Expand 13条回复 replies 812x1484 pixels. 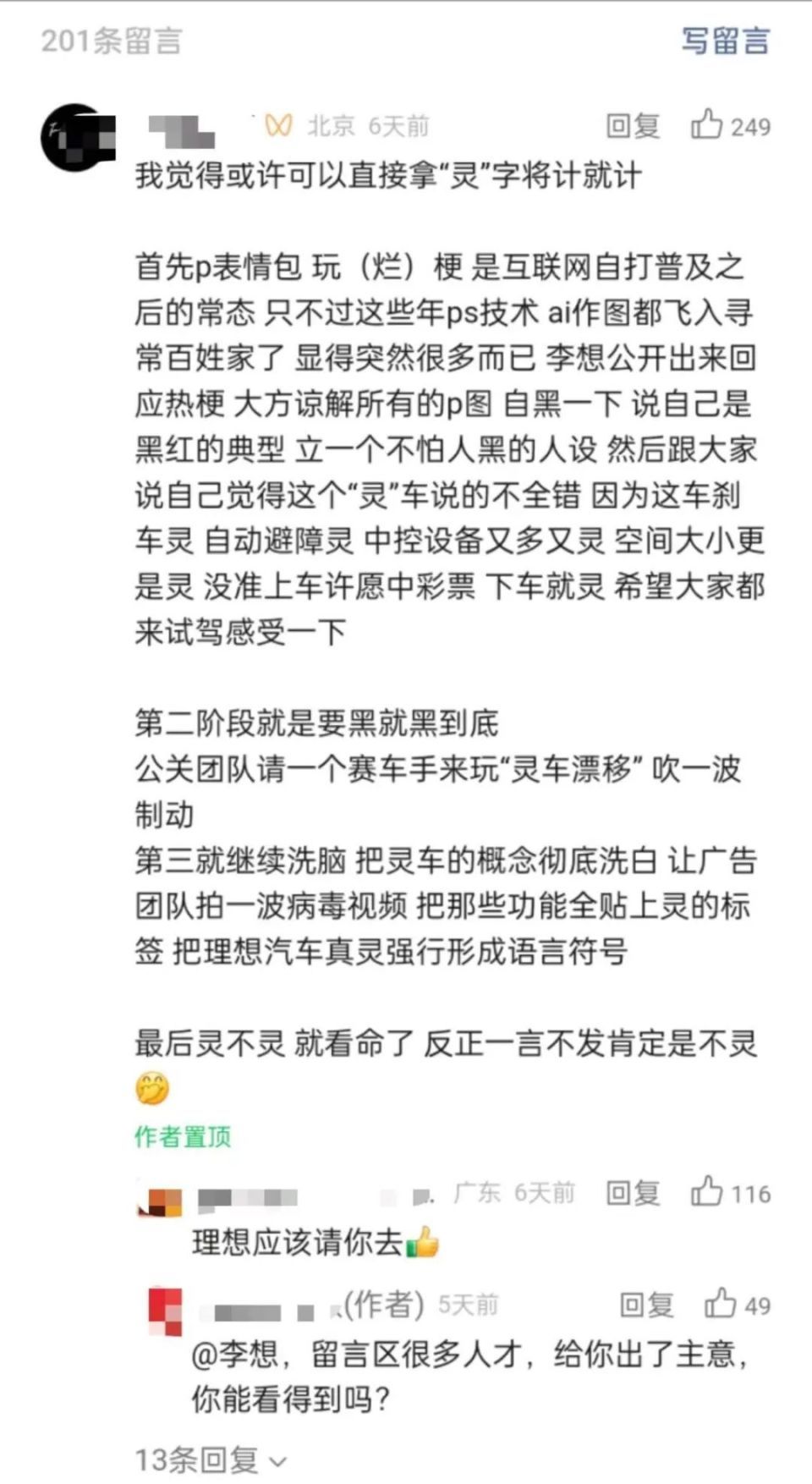click(x=211, y=1459)
